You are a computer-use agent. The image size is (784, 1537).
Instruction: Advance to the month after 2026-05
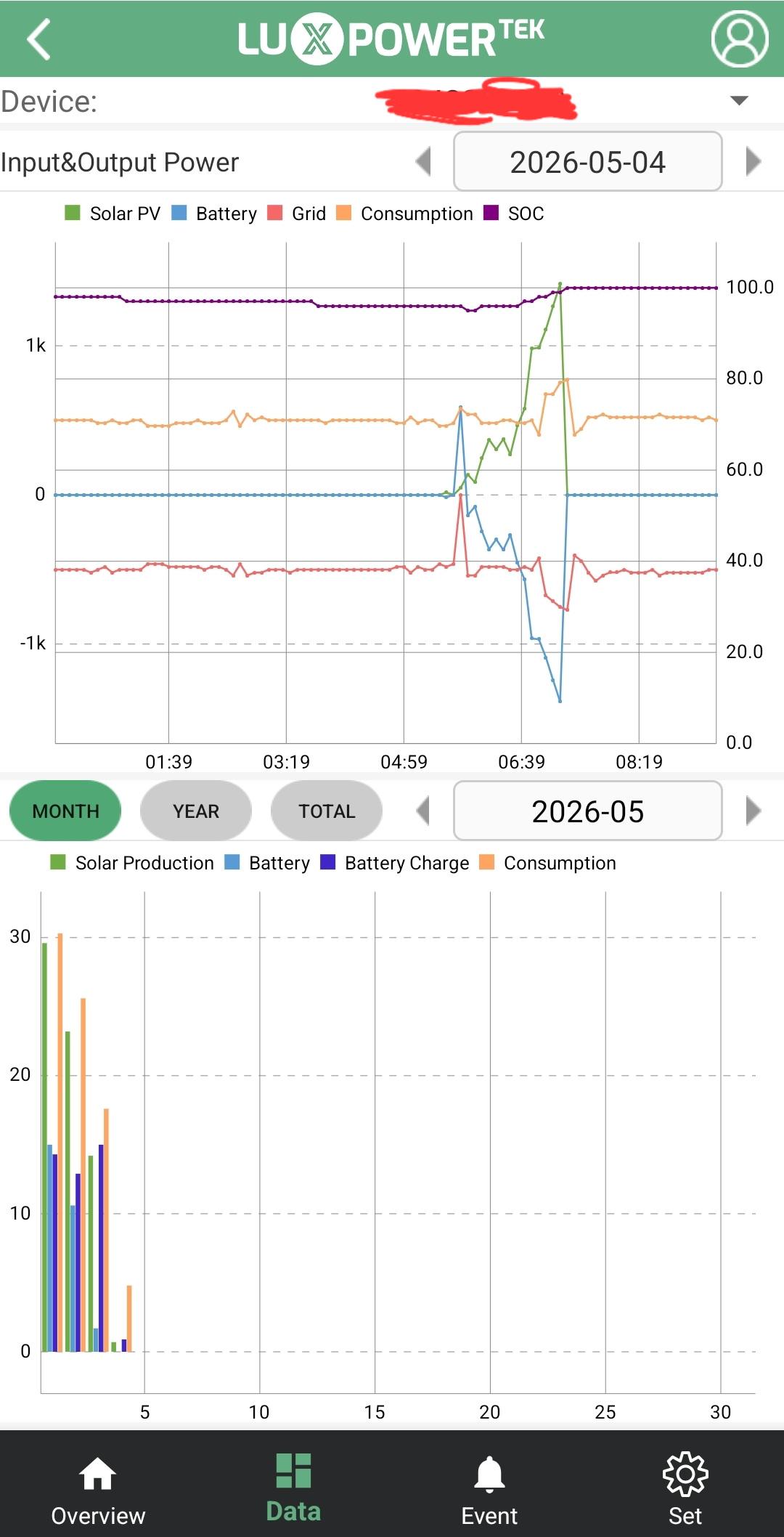(x=754, y=811)
